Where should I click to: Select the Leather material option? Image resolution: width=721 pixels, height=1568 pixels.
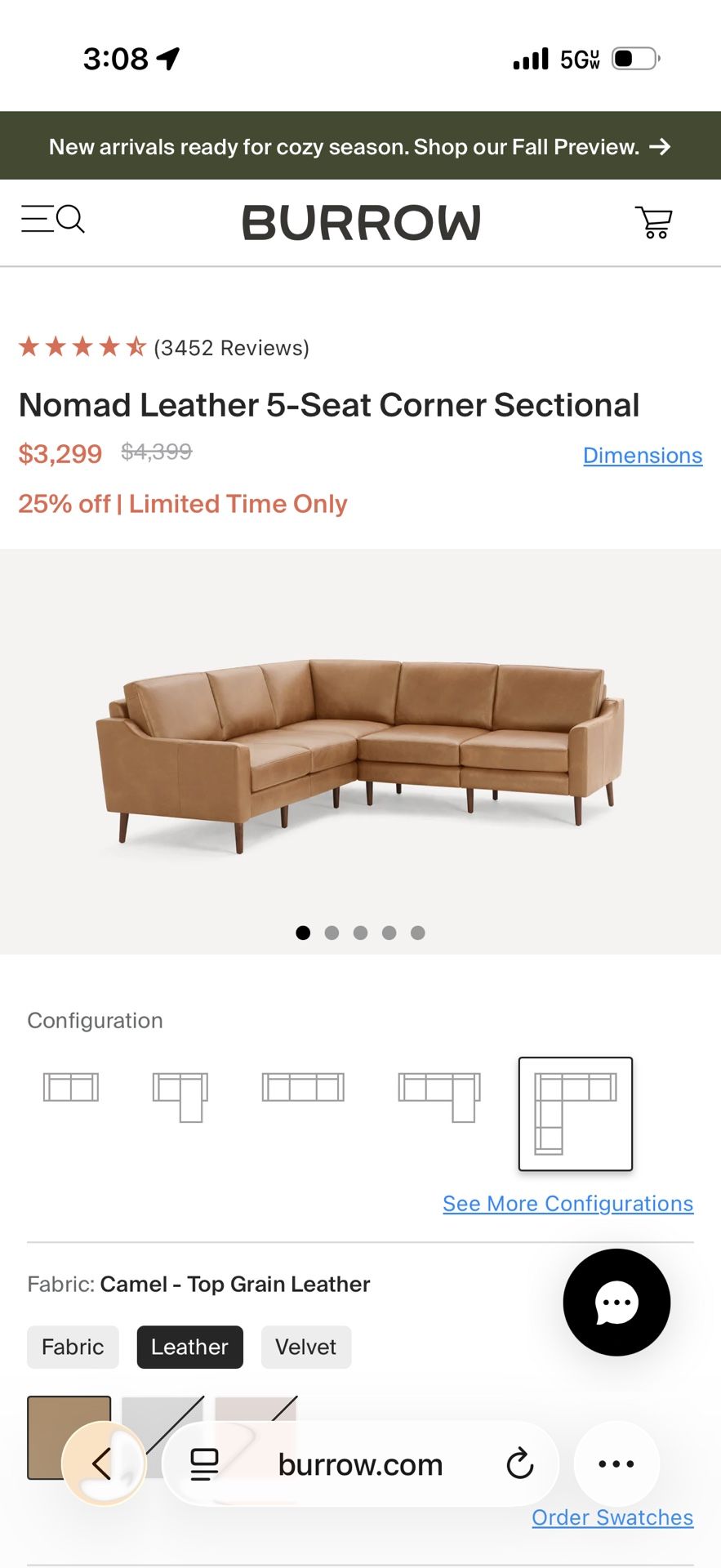click(189, 1347)
